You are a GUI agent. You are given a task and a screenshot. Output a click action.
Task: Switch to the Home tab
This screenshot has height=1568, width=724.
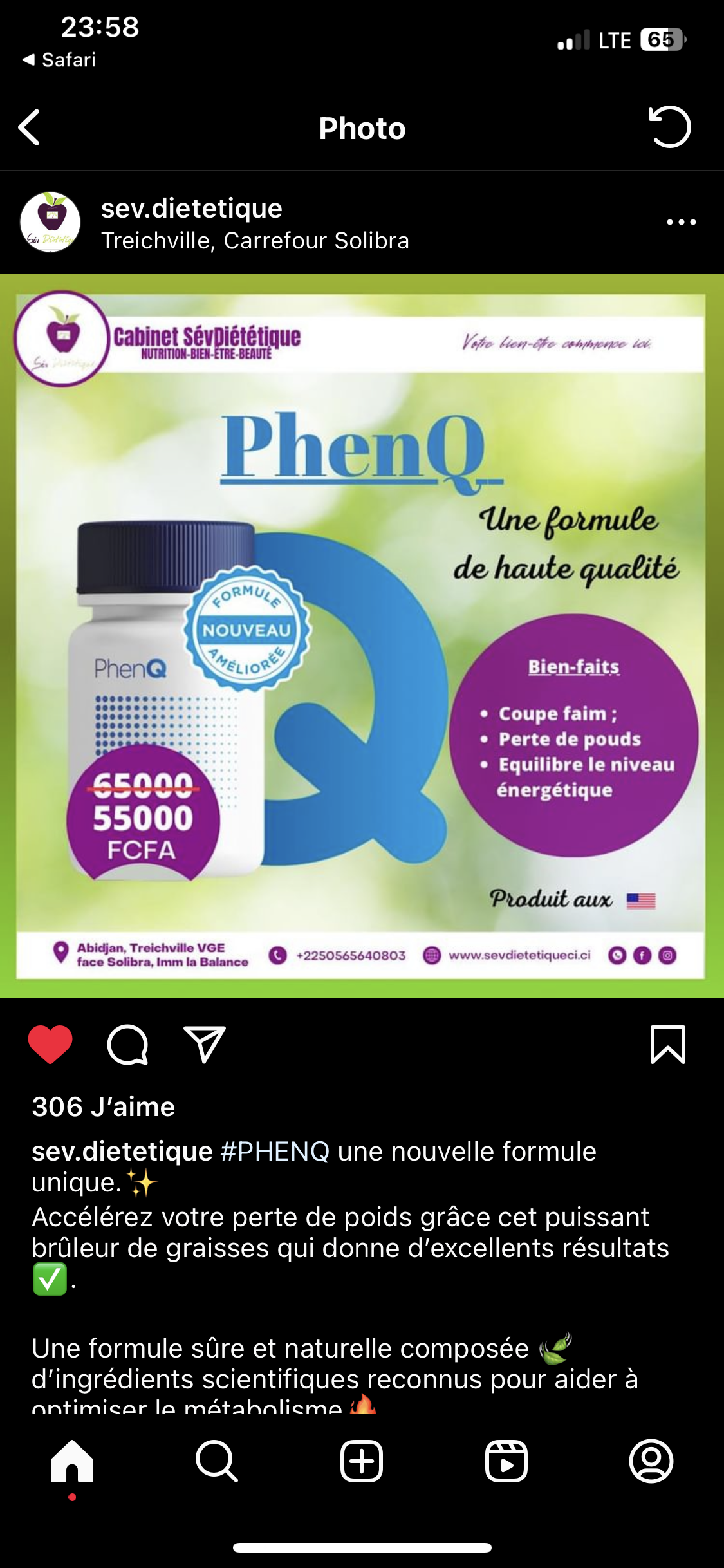[72, 1461]
